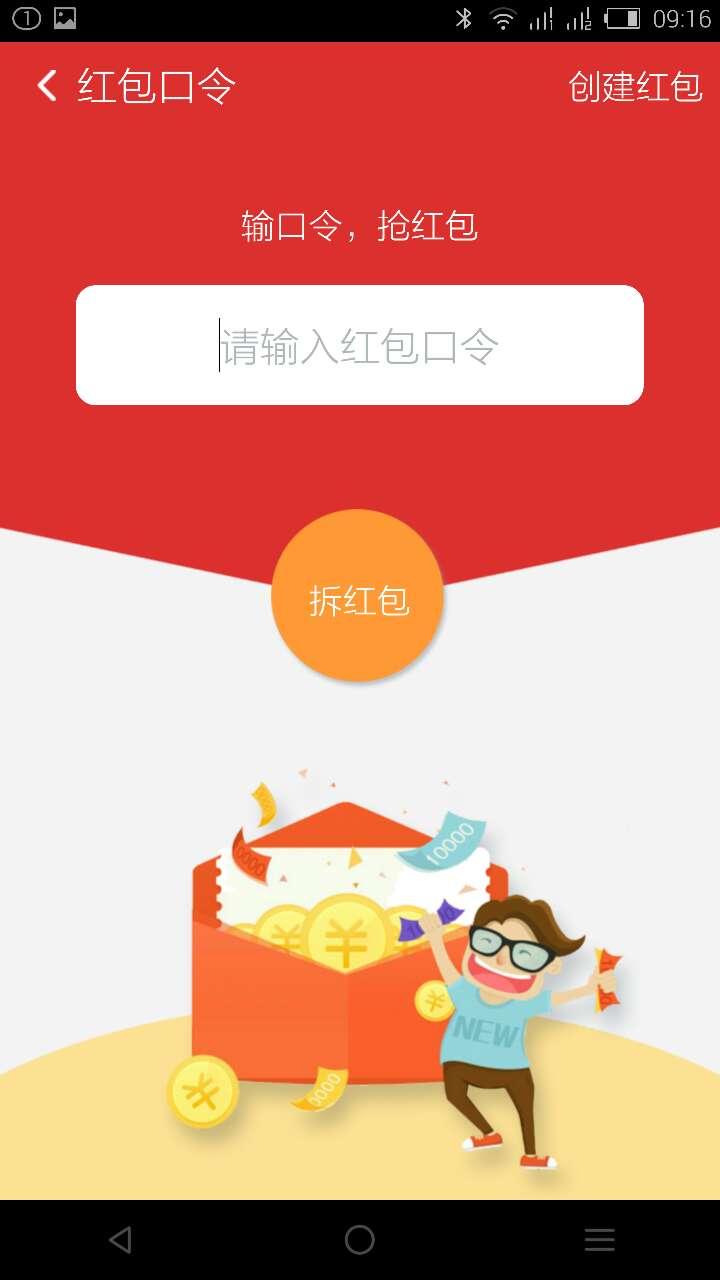Focus the 请输入红包口令 input field
Image resolution: width=720 pixels, height=1280 pixels.
(360, 345)
